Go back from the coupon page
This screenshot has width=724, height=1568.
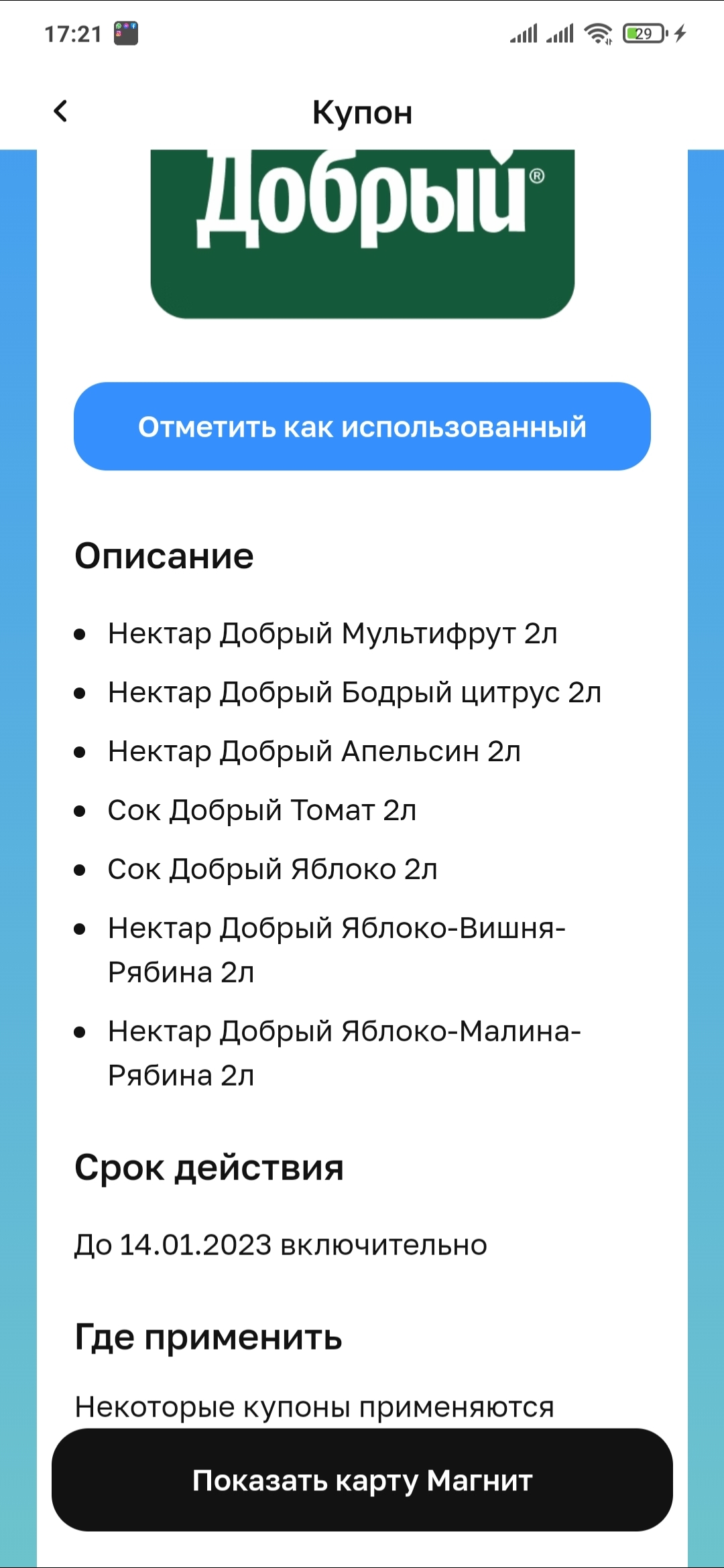pos(60,111)
